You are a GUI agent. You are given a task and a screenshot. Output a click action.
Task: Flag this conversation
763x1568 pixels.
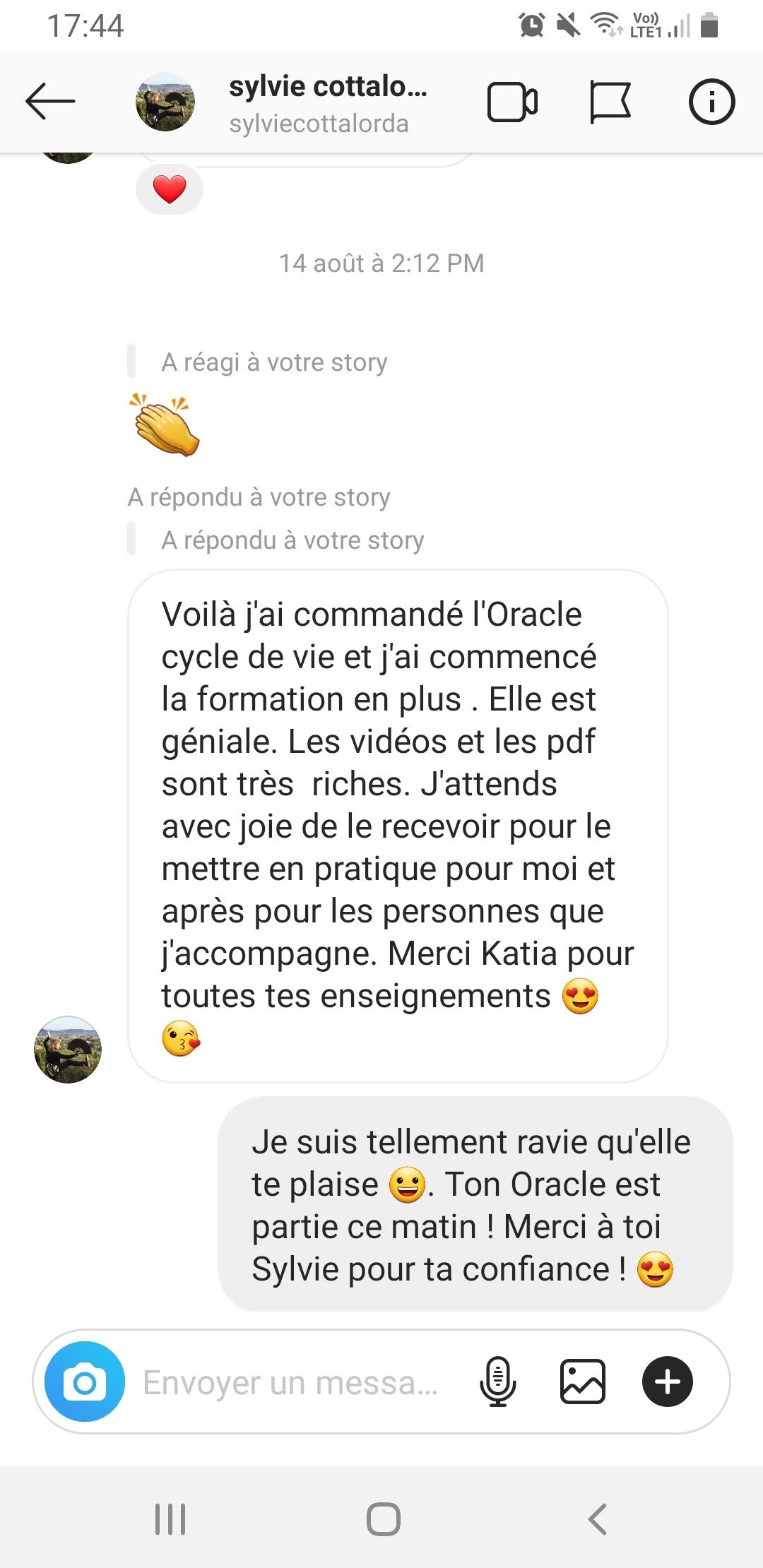click(610, 102)
